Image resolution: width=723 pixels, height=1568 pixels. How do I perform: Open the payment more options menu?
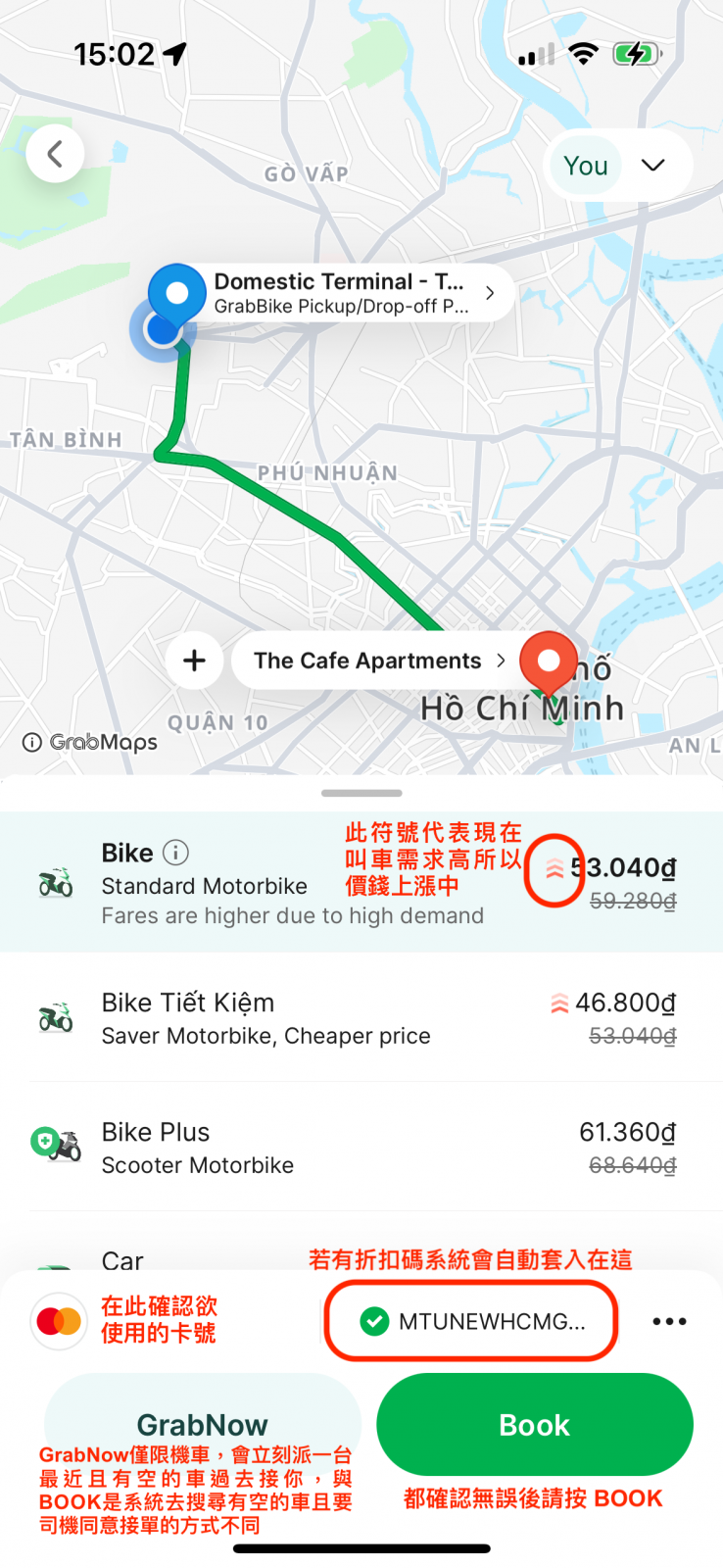pyautogui.click(x=668, y=1320)
